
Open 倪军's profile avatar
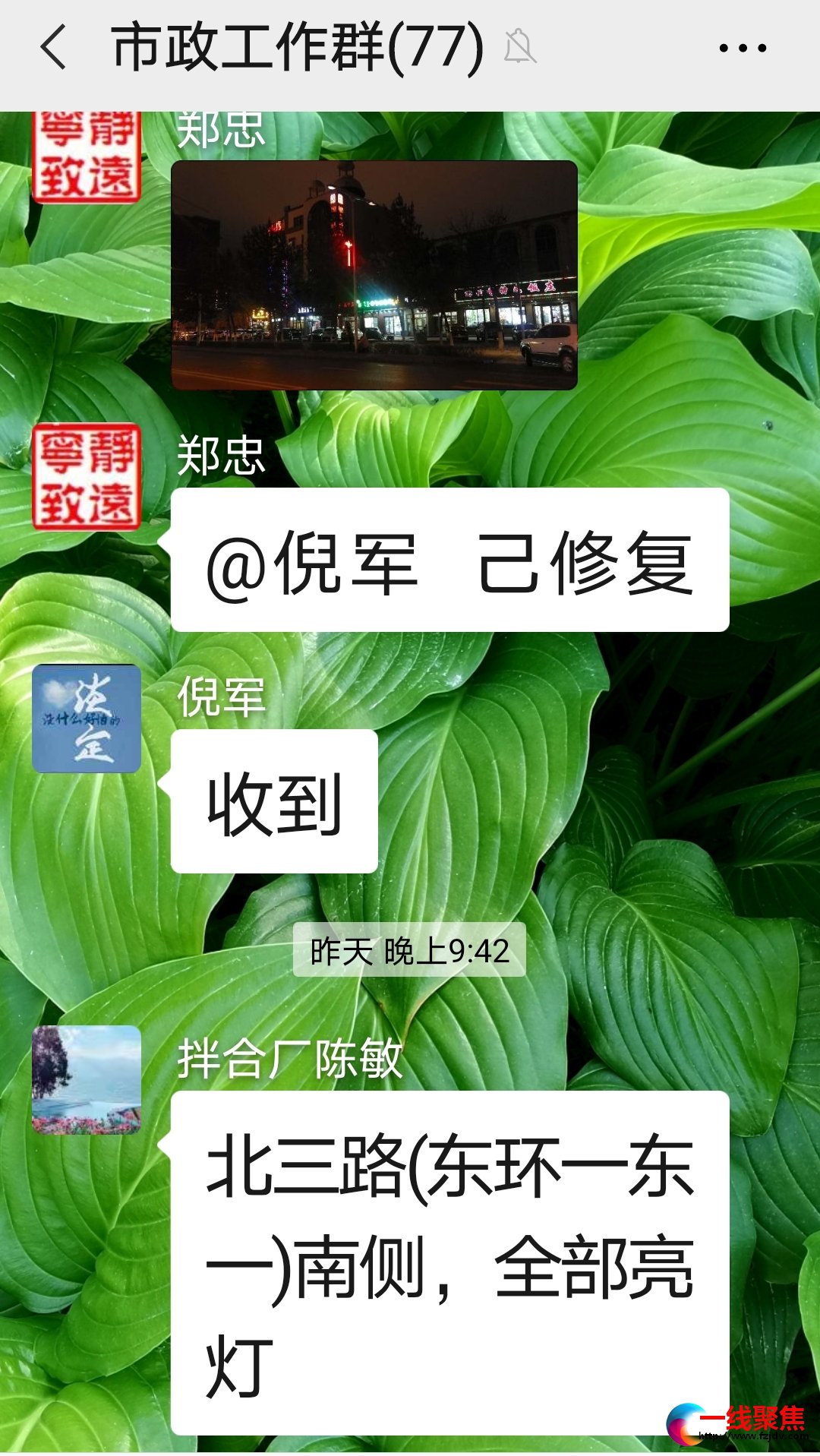pyautogui.click(x=87, y=719)
